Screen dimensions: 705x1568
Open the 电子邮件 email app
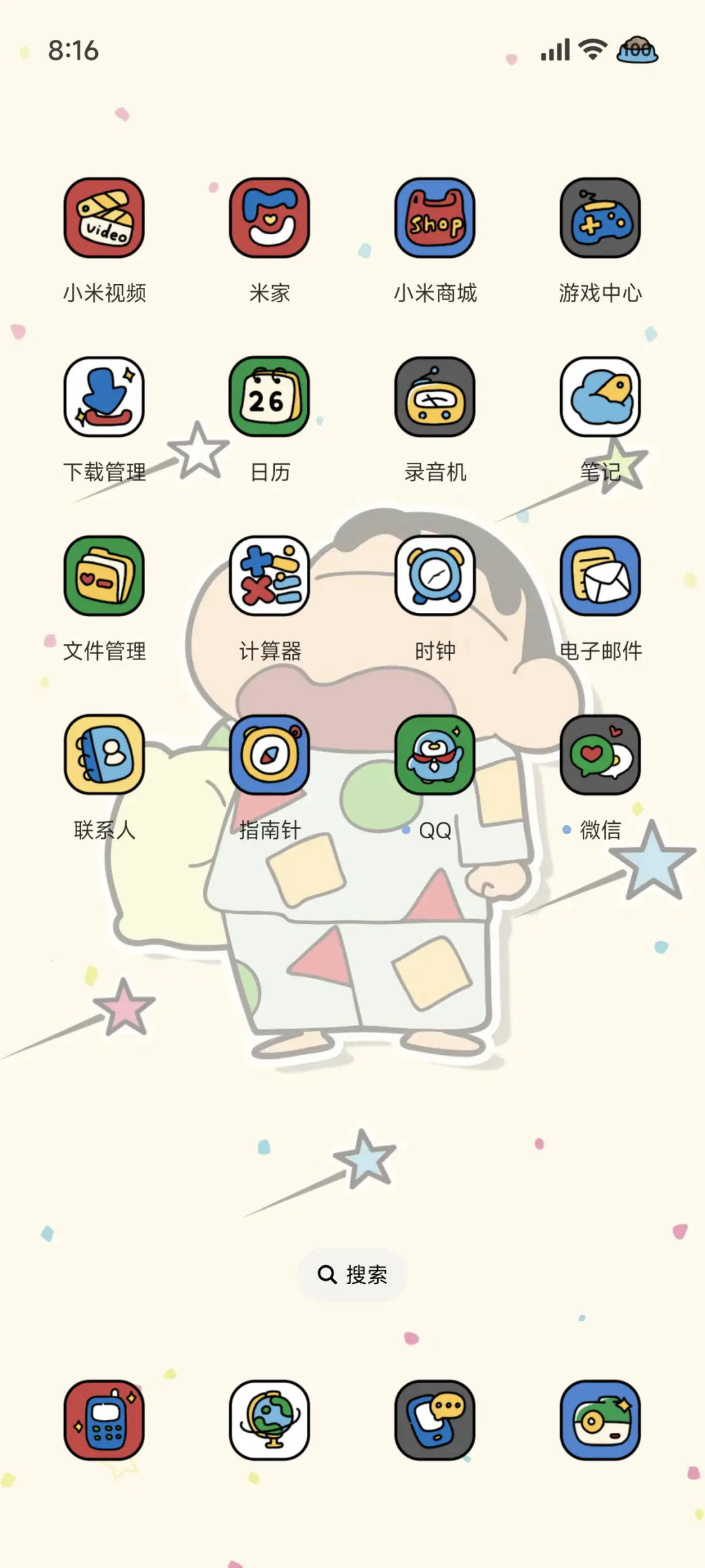[x=601, y=576]
